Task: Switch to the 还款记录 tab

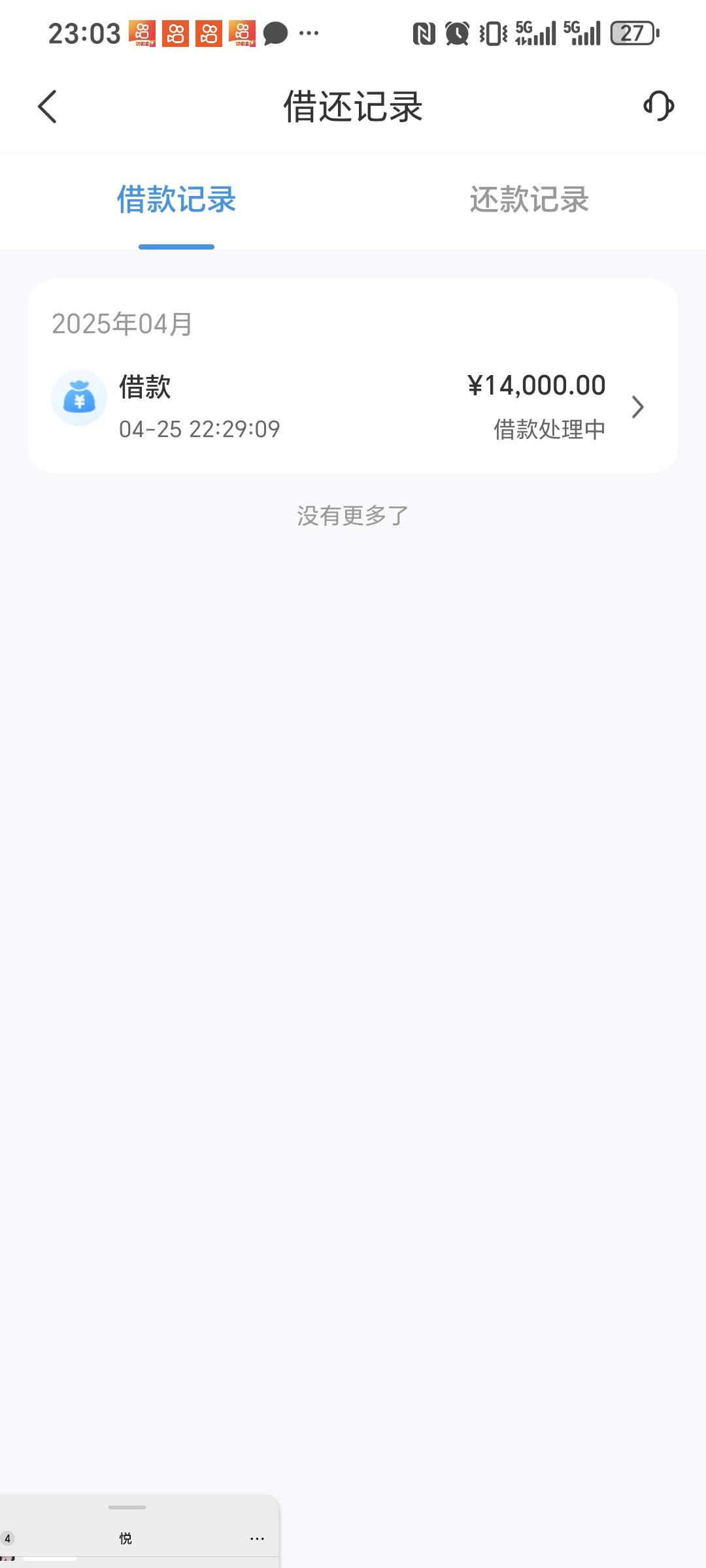Action: click(529, 200)
